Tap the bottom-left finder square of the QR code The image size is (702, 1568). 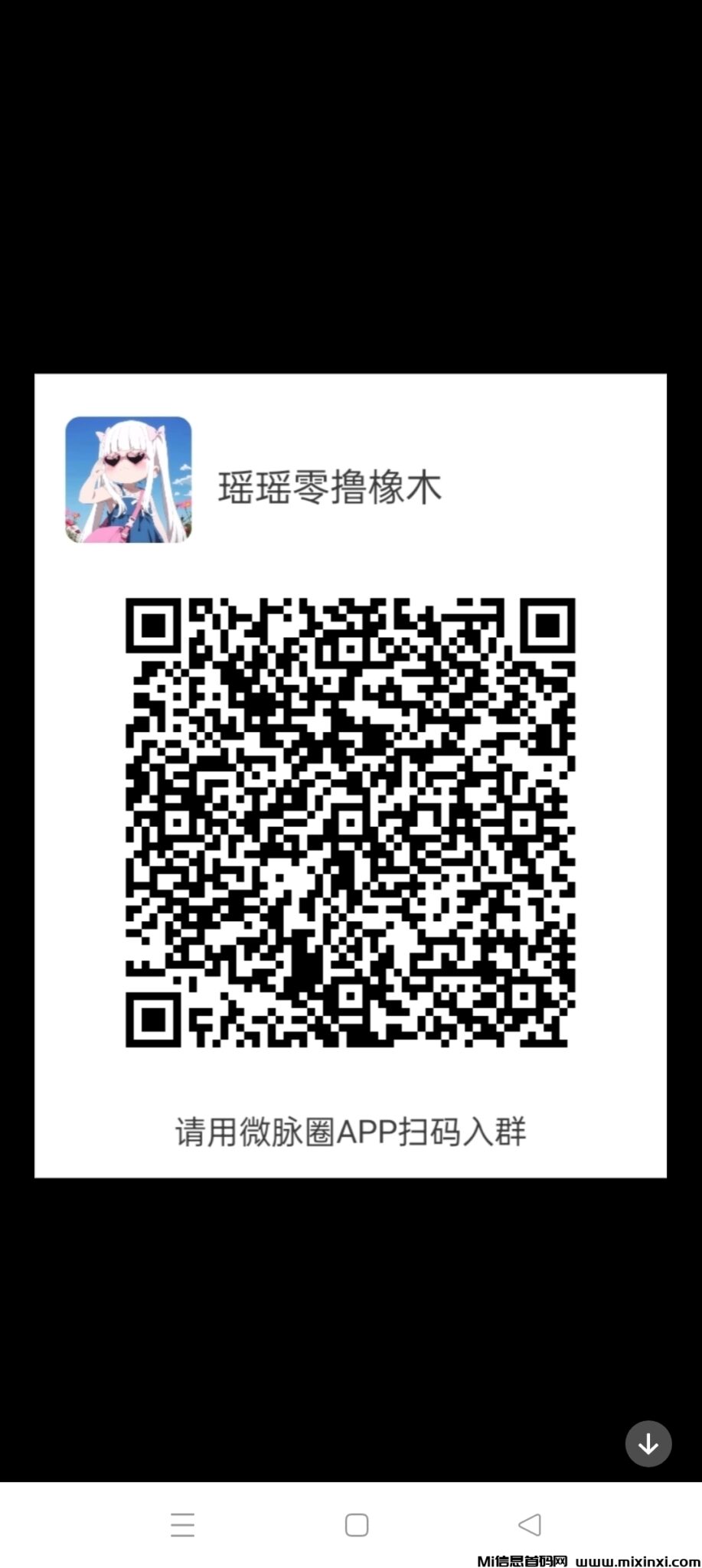(x=152, y=1018)
